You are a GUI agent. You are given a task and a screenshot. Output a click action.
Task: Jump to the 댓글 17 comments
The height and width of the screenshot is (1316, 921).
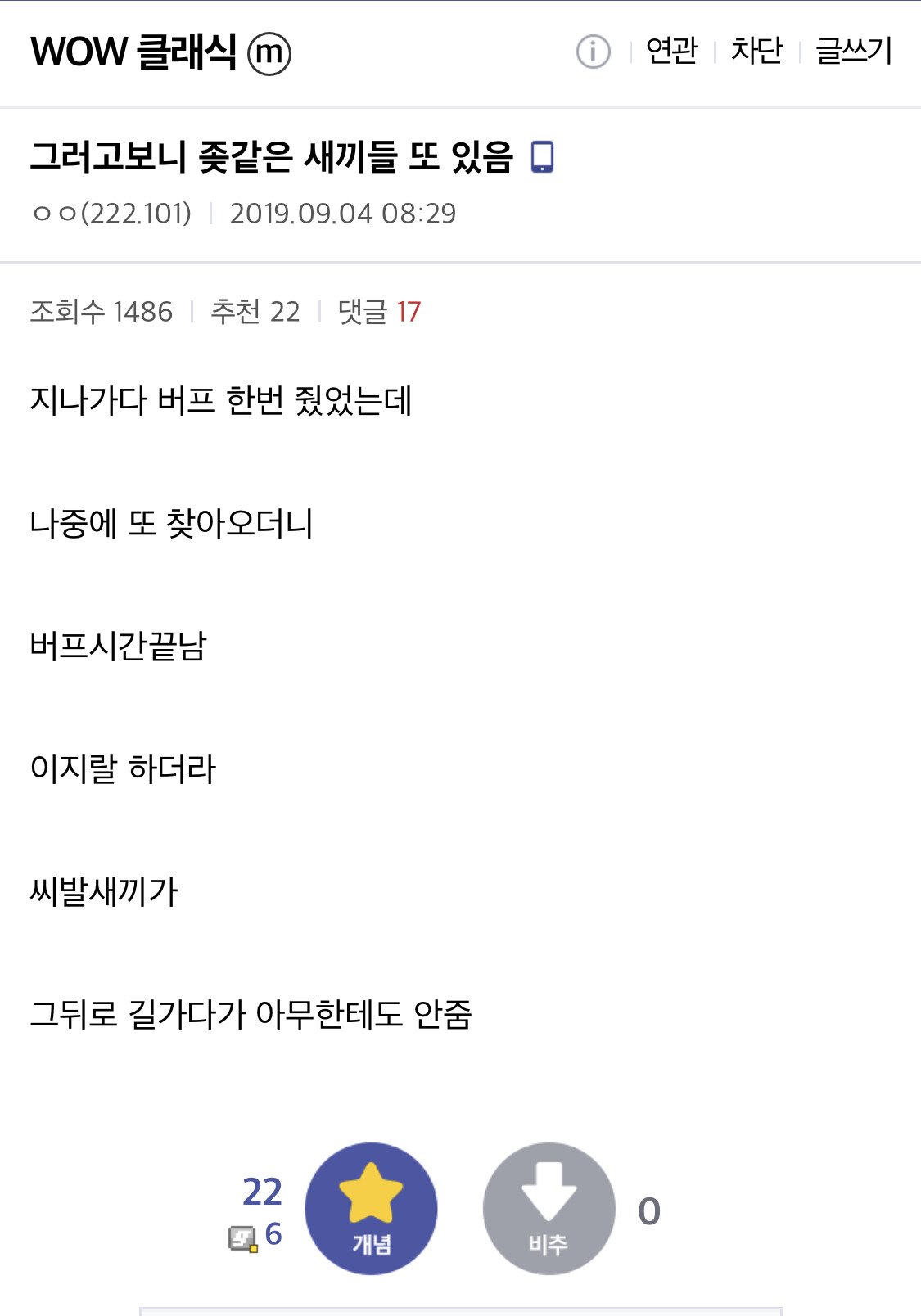pos(379,312)
